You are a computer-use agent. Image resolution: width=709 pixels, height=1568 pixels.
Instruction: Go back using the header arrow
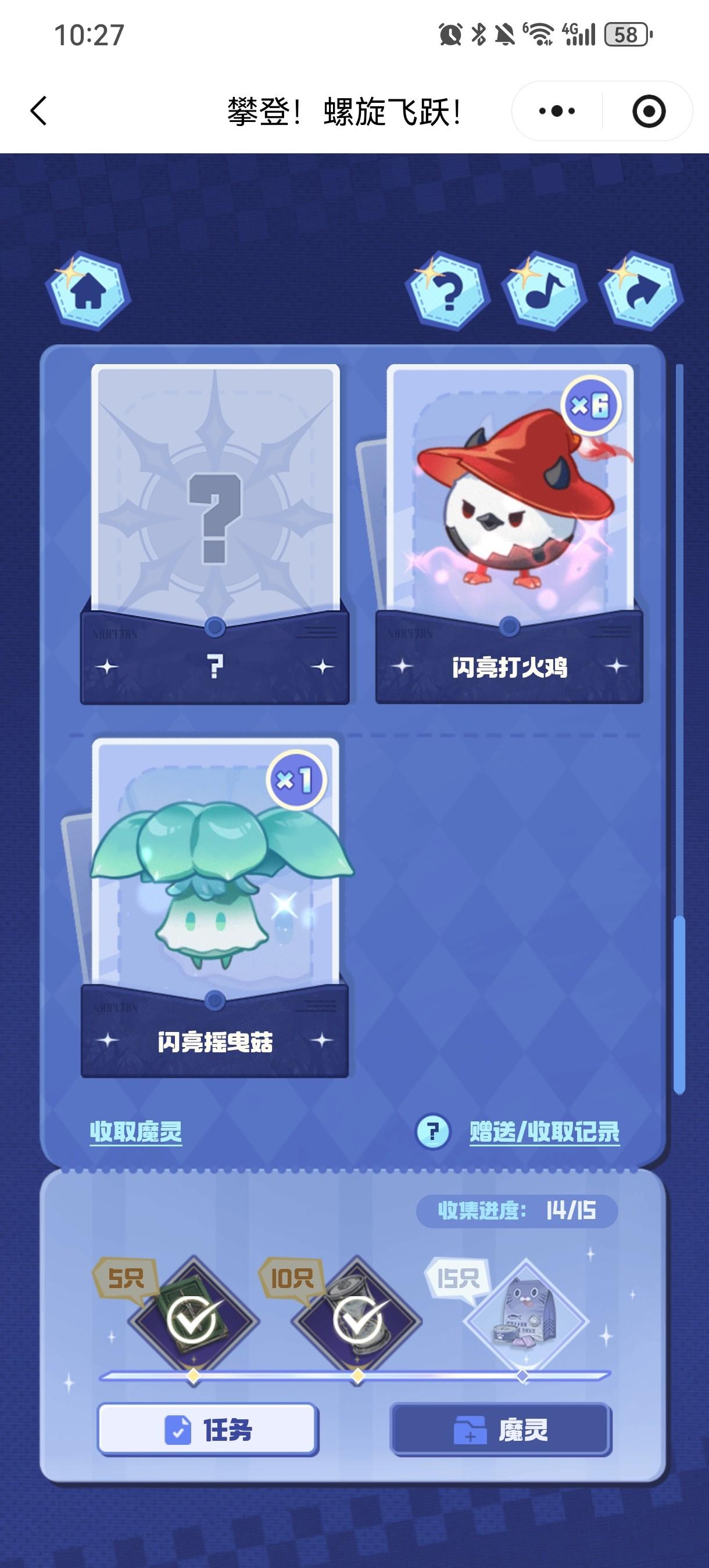coord(38,112)
